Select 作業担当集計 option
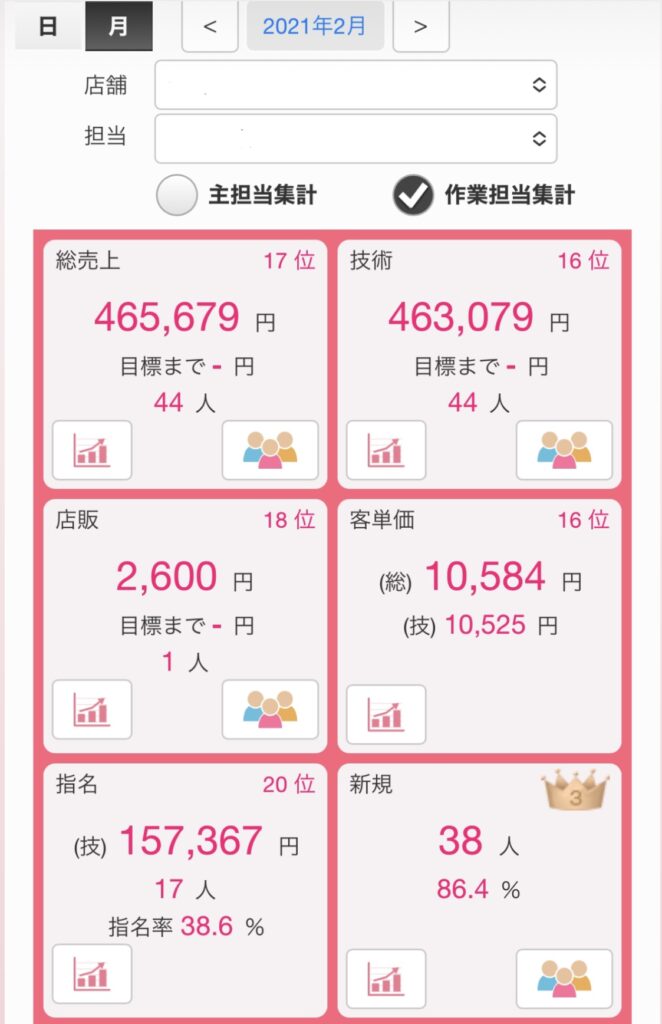Image resolution: width=662 pixels, height=1024 pixels. [x=413, y=195]
